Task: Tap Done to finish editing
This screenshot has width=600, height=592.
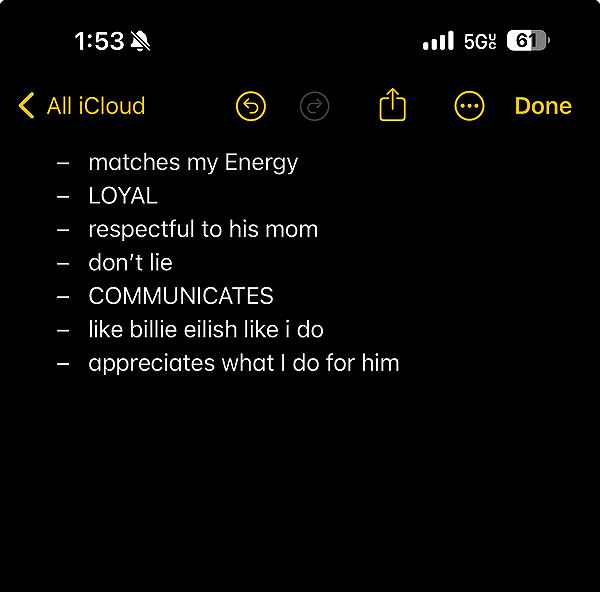Action: click(x=543, y=106)
